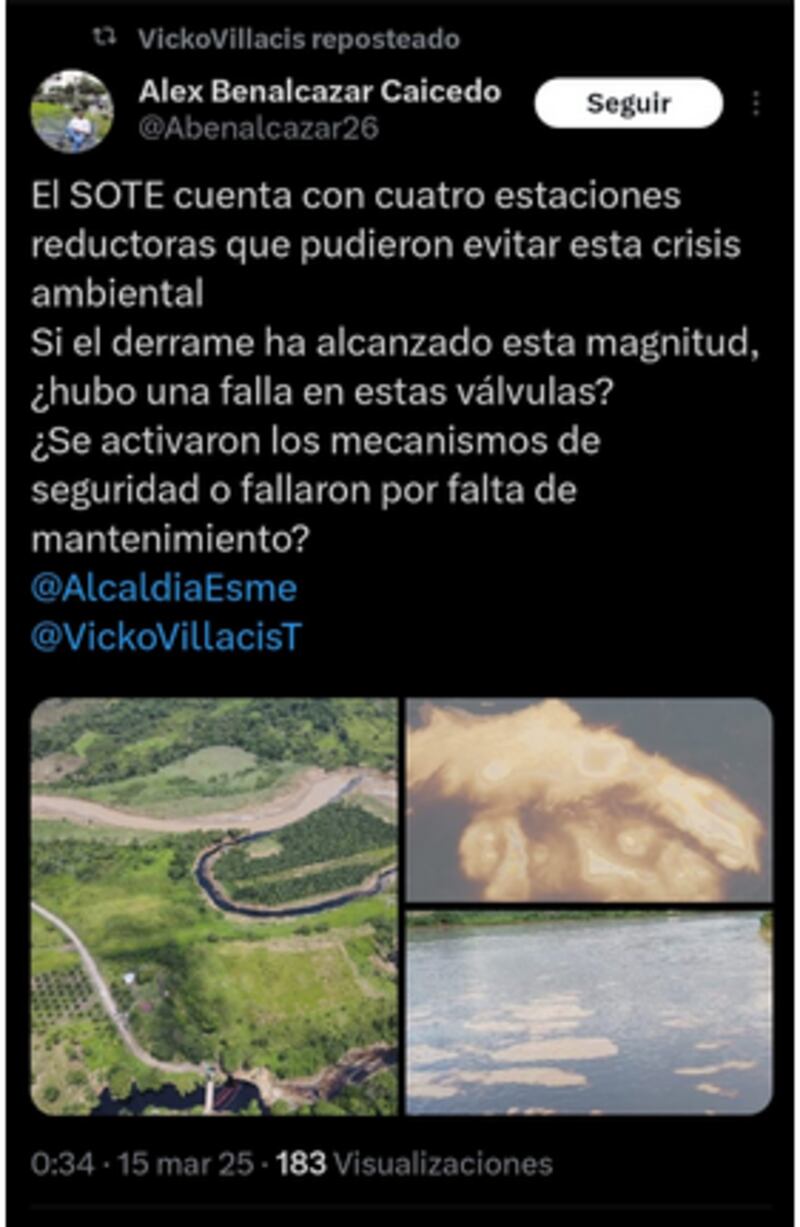This screenshot has width=800, height=1227.
Task: View the aerial river photo
Action: [x=214, y=906]
